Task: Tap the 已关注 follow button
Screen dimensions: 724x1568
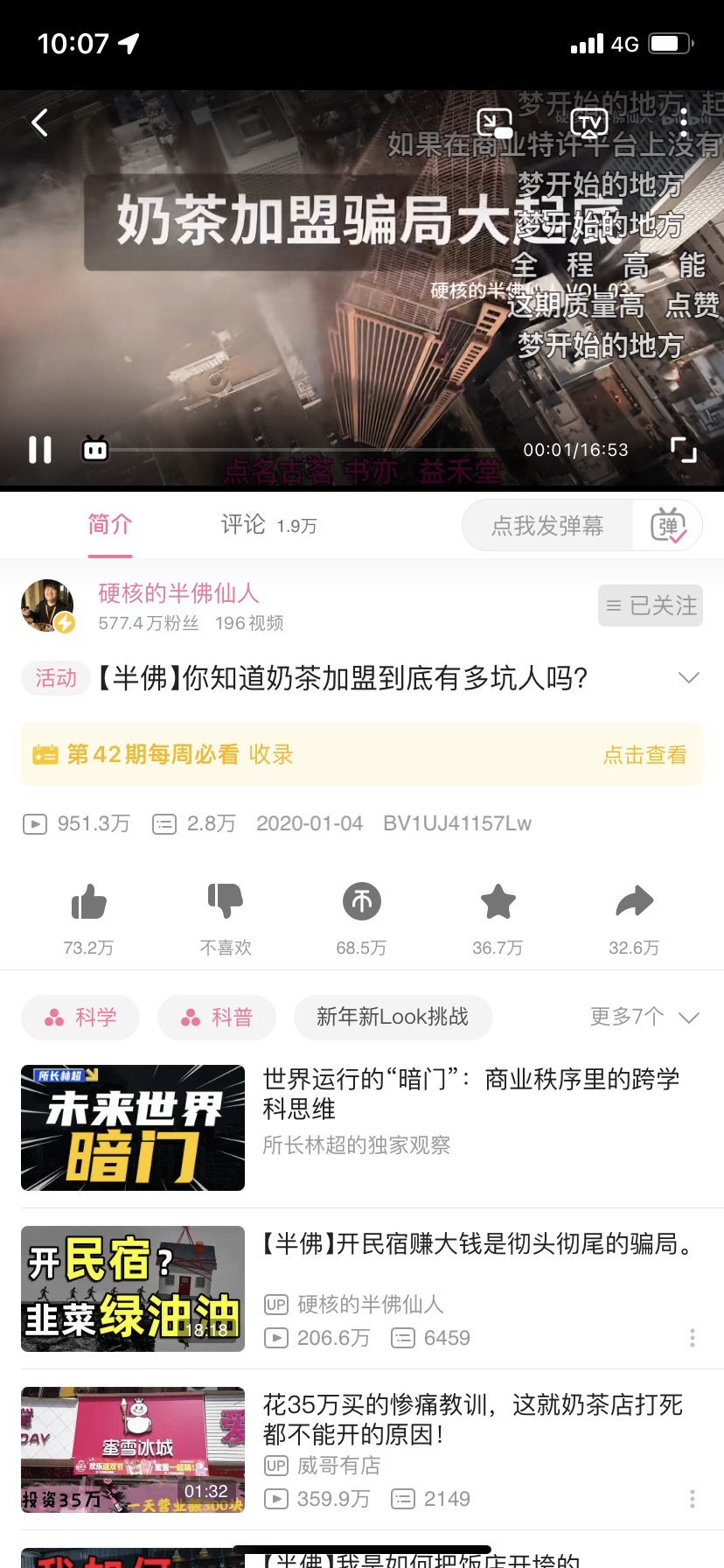Action: pyautogui.click(x=651, y=605)
